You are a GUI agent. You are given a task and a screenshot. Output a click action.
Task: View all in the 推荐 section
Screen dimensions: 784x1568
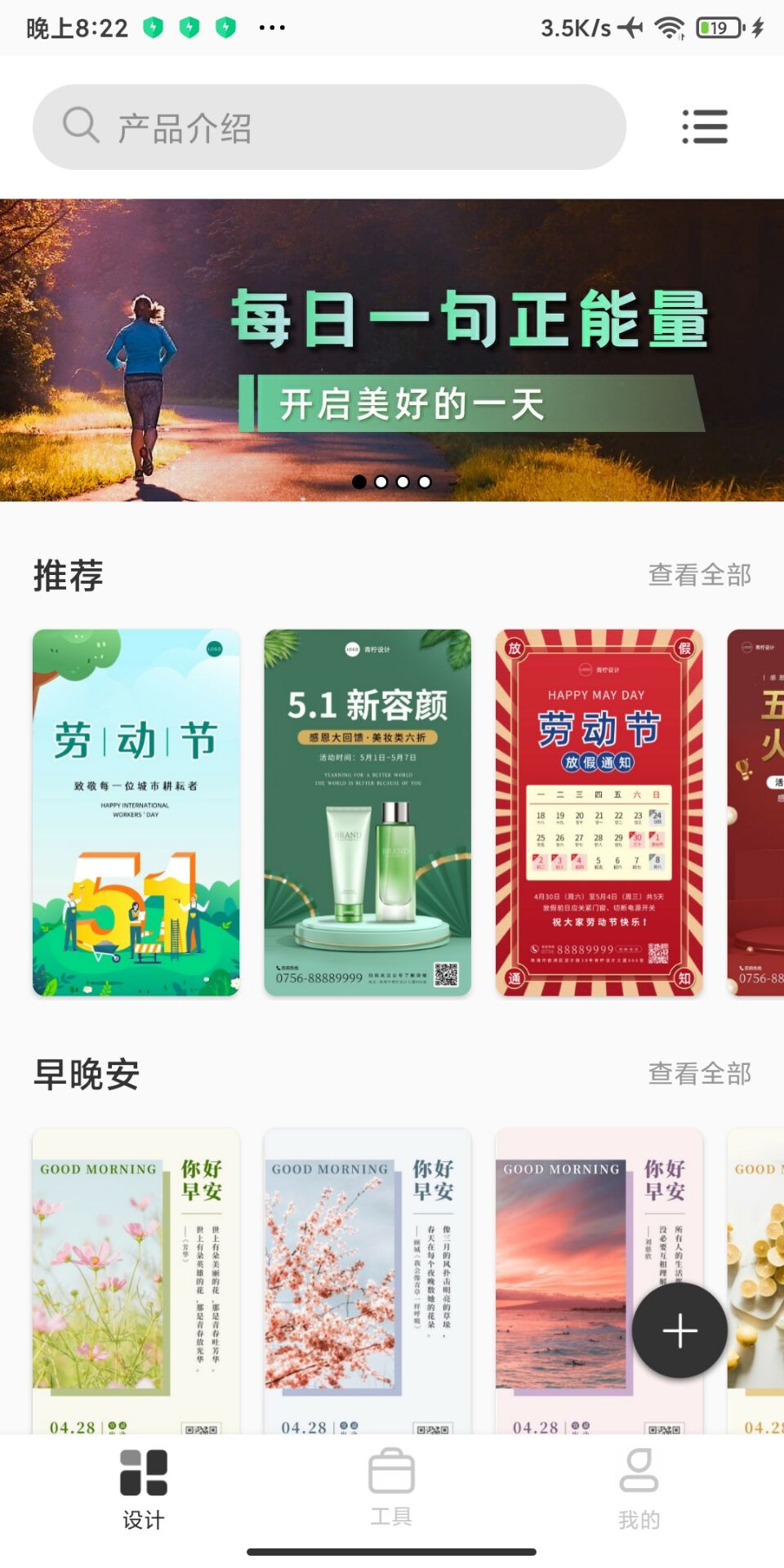699,575
